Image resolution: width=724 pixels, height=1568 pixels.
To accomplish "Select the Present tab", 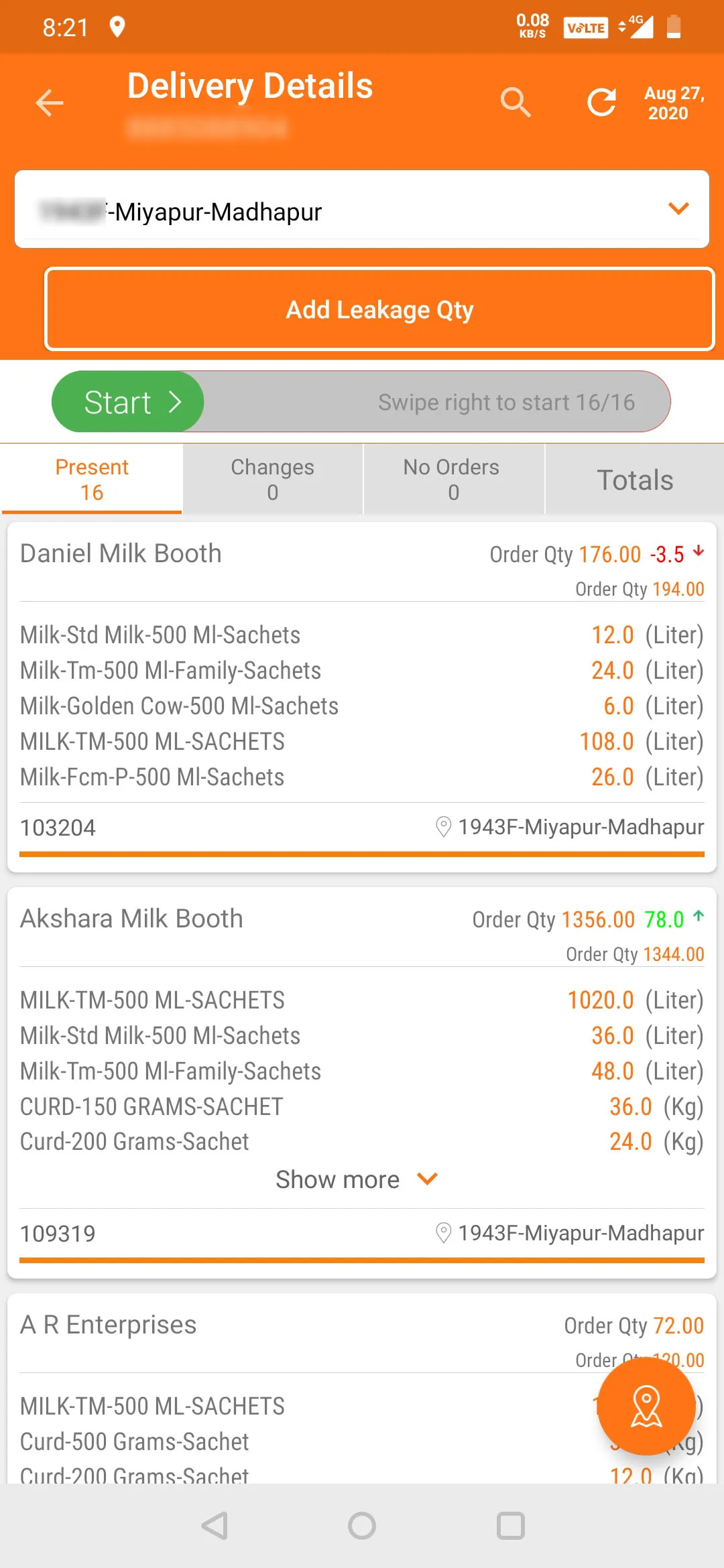I will coord(92,479).
